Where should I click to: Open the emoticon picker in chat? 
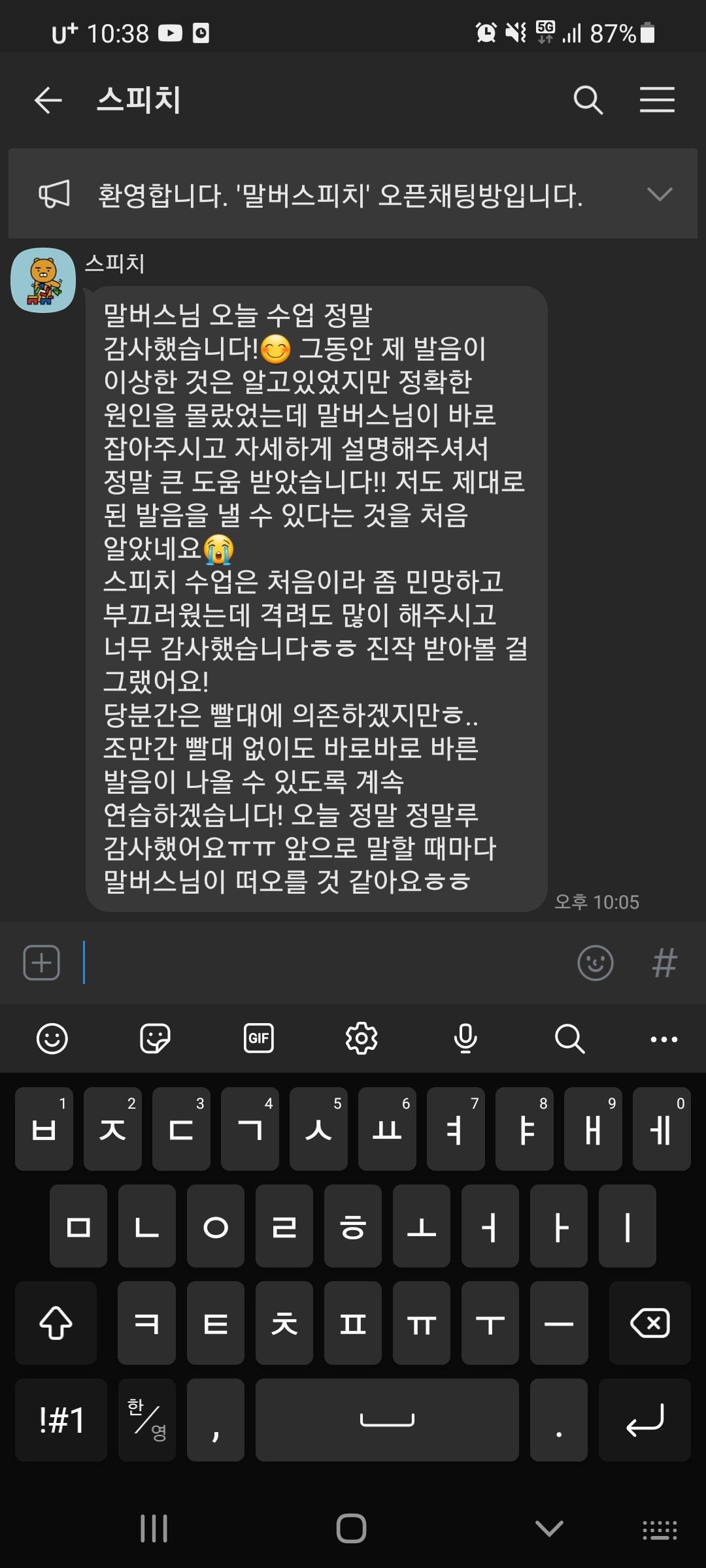595,962
